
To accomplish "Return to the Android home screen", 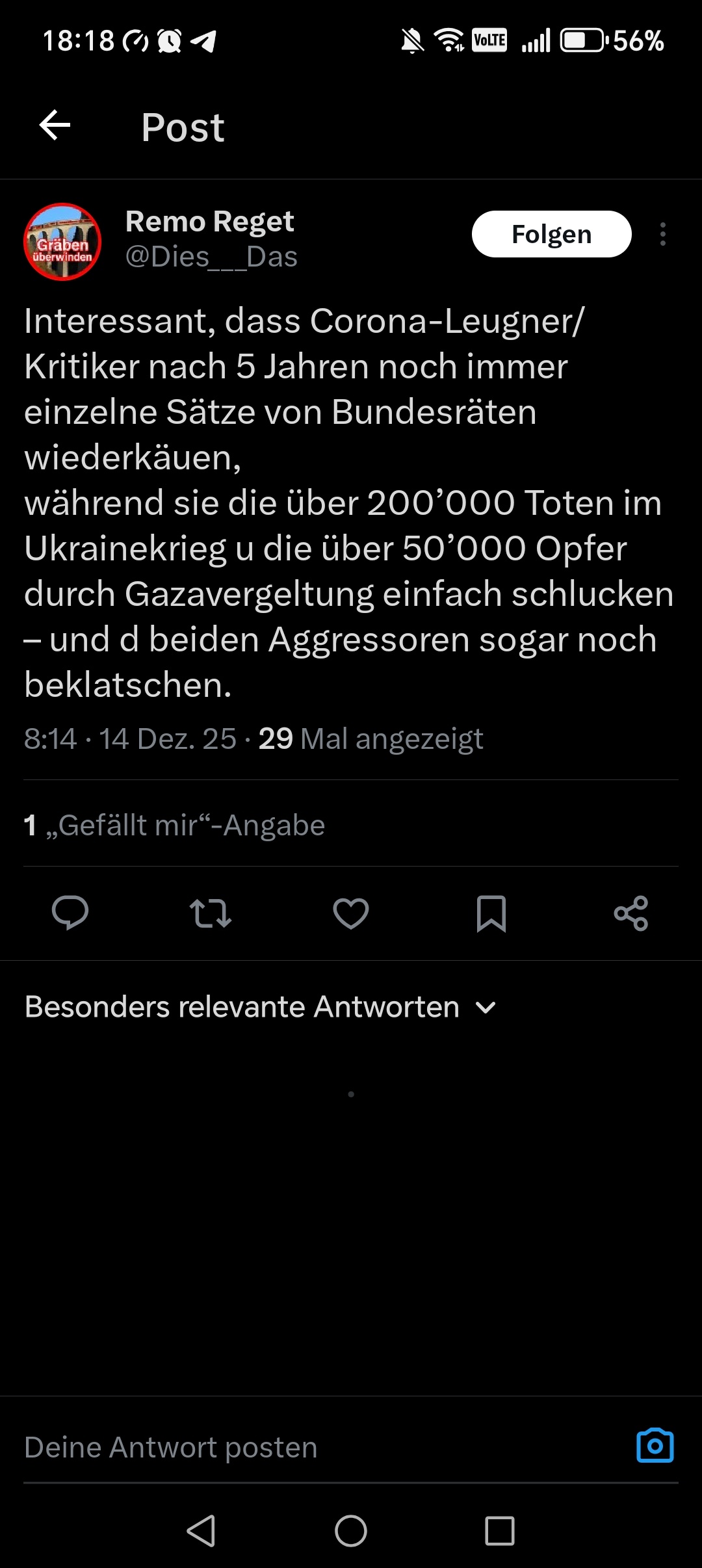I will point(351,1530).
